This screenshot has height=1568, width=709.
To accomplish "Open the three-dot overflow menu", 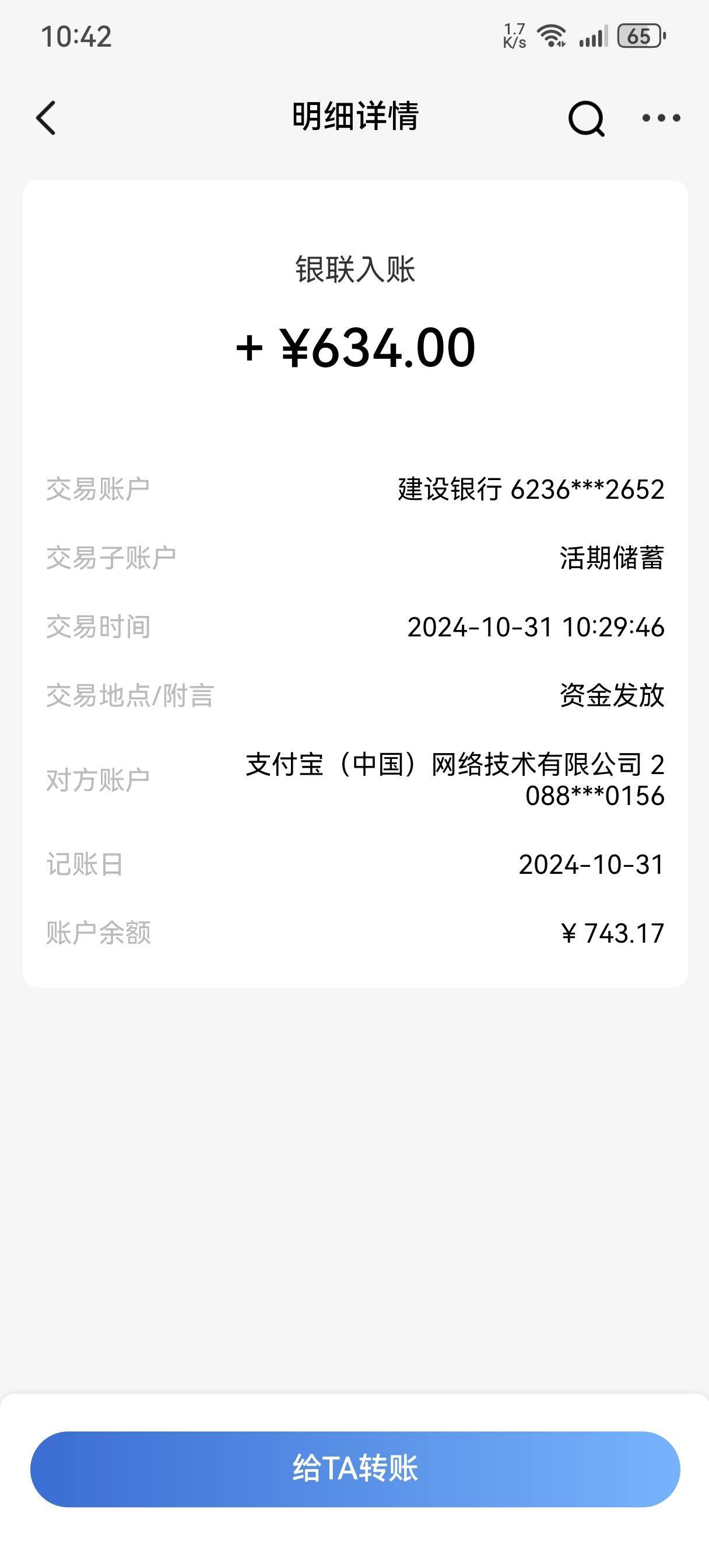I will (661, 117).
